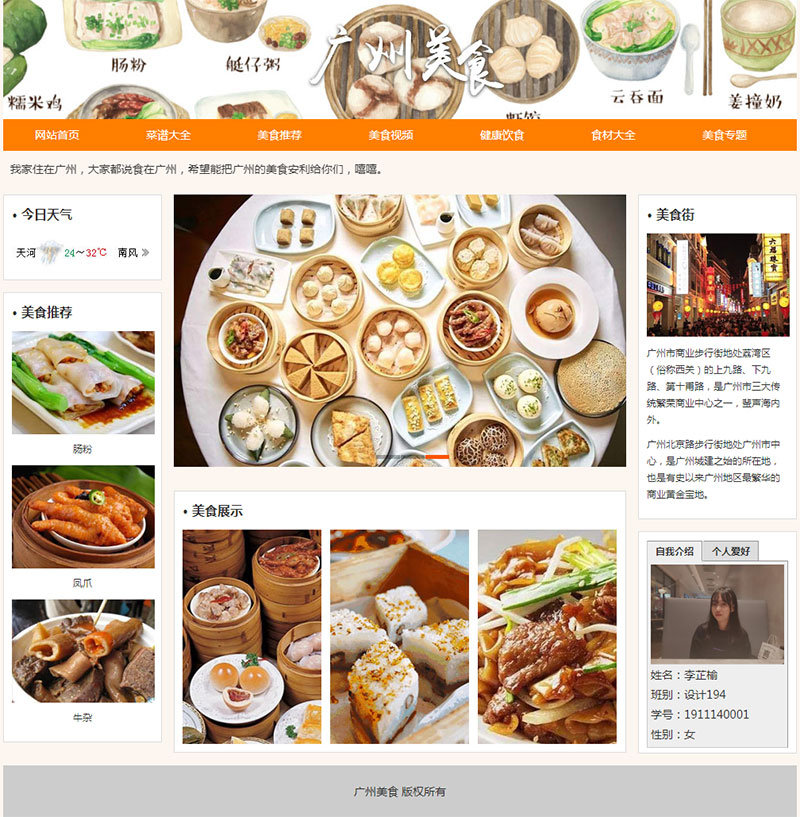The height and width of the screenshot is (817, 800).
Task: Open the 网站首页 nav item
Action: pos(57,135)
